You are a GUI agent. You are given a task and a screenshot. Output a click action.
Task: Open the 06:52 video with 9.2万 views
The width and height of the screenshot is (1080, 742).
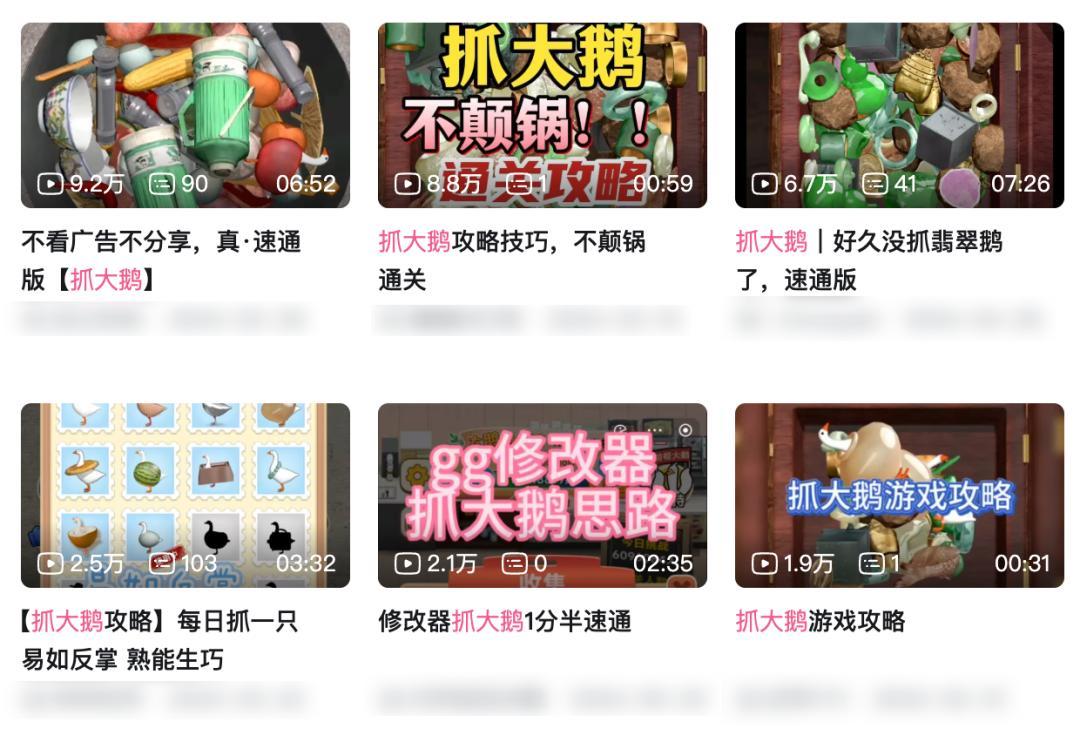185,115
